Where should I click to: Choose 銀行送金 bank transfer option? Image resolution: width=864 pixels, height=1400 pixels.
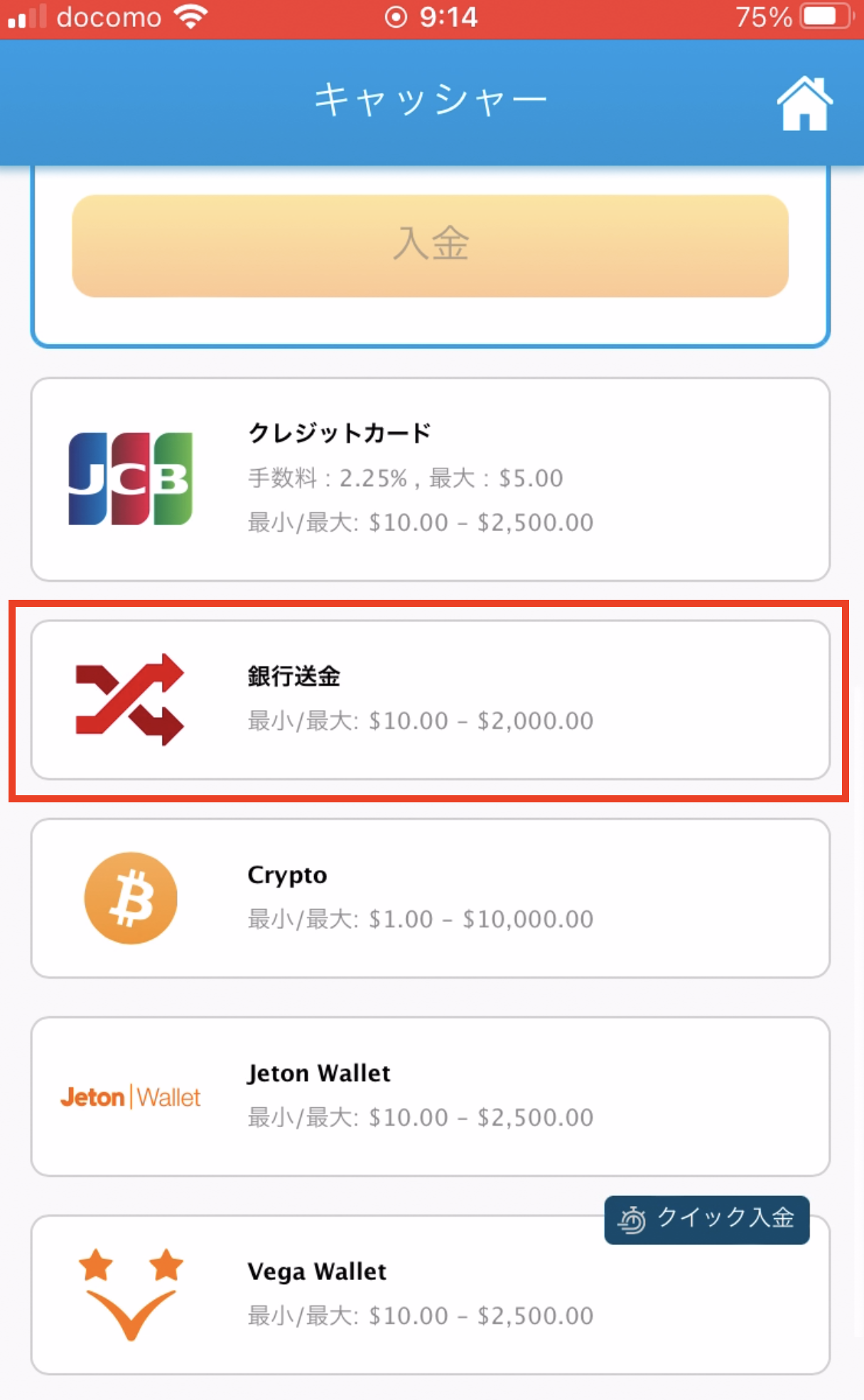(431, 700)
